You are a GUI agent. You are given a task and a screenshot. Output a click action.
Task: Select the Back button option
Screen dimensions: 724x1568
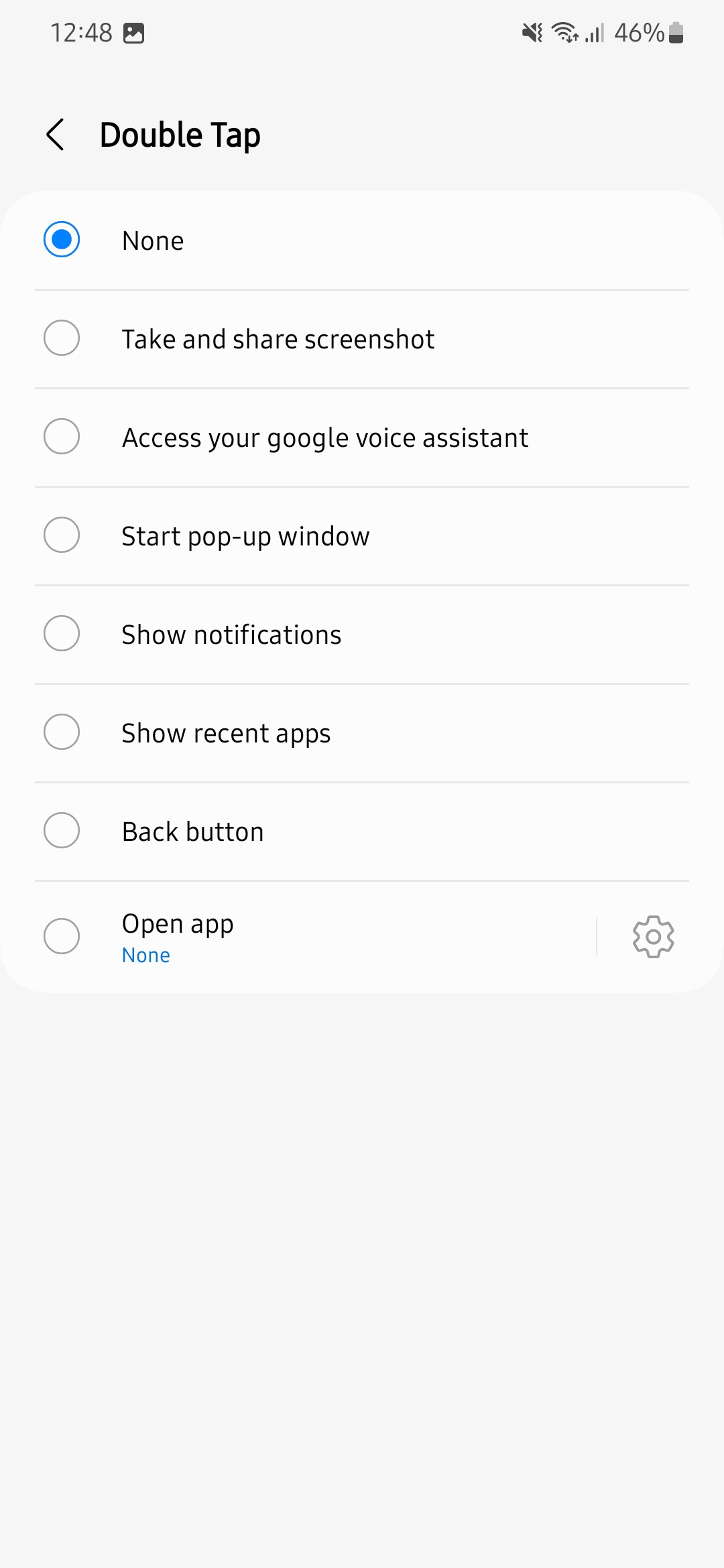tap(62, 831)
